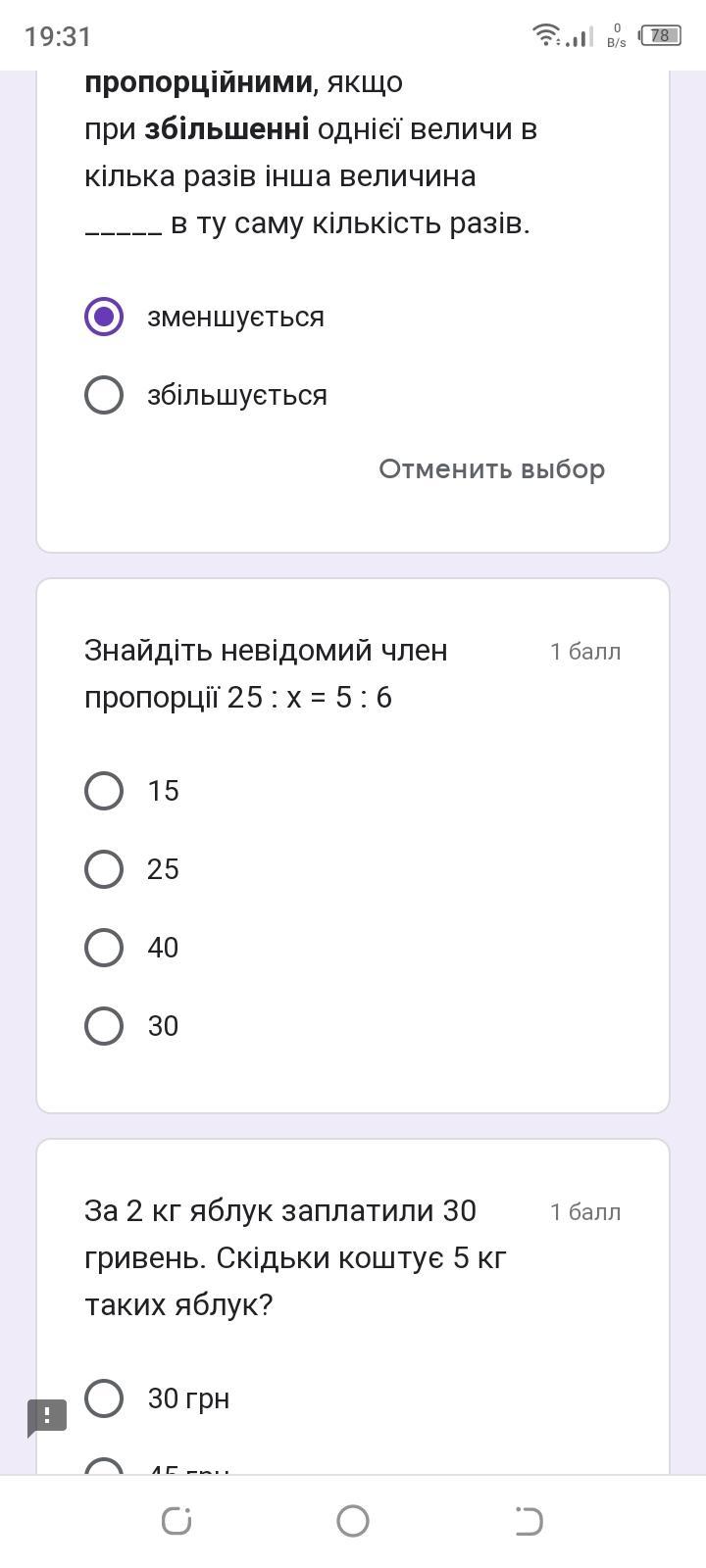Navigate back using the system back button
This screenshot has height=1568, width=706.
(529, 1521)
